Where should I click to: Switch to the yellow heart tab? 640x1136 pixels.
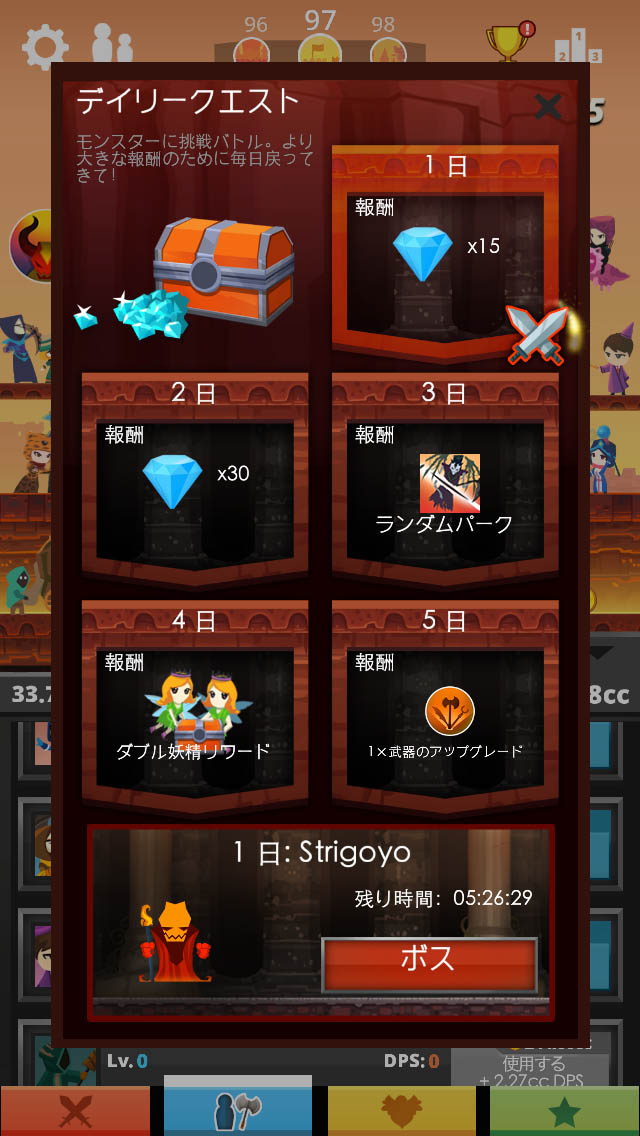tap(401, 1111)
